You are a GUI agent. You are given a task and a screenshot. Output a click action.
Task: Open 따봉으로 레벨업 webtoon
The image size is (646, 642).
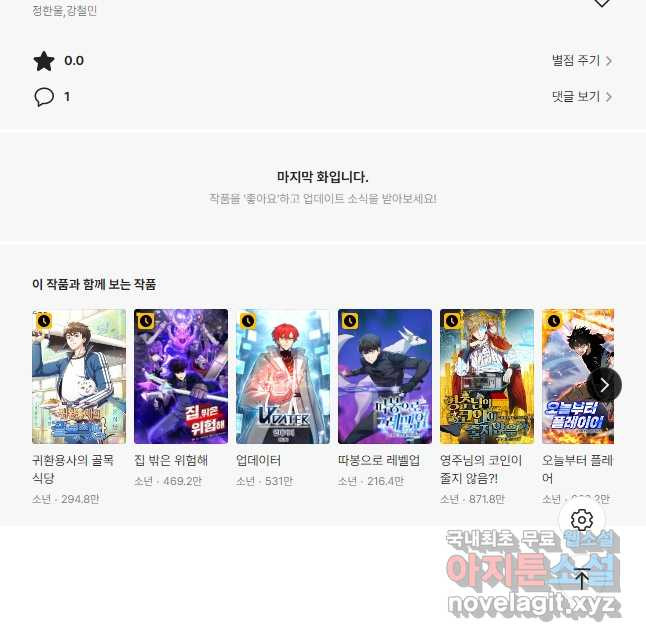pyautogui.click(x=385, y=376)
